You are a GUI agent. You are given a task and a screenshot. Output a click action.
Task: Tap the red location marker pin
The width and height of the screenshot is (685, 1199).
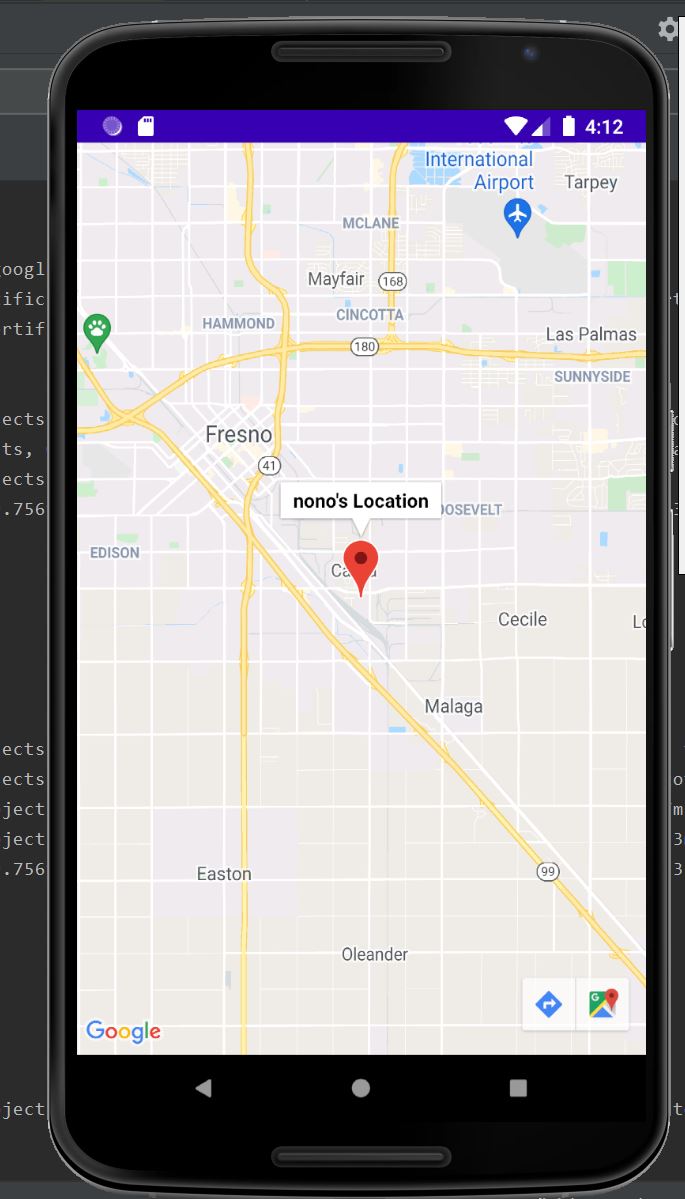361,567
